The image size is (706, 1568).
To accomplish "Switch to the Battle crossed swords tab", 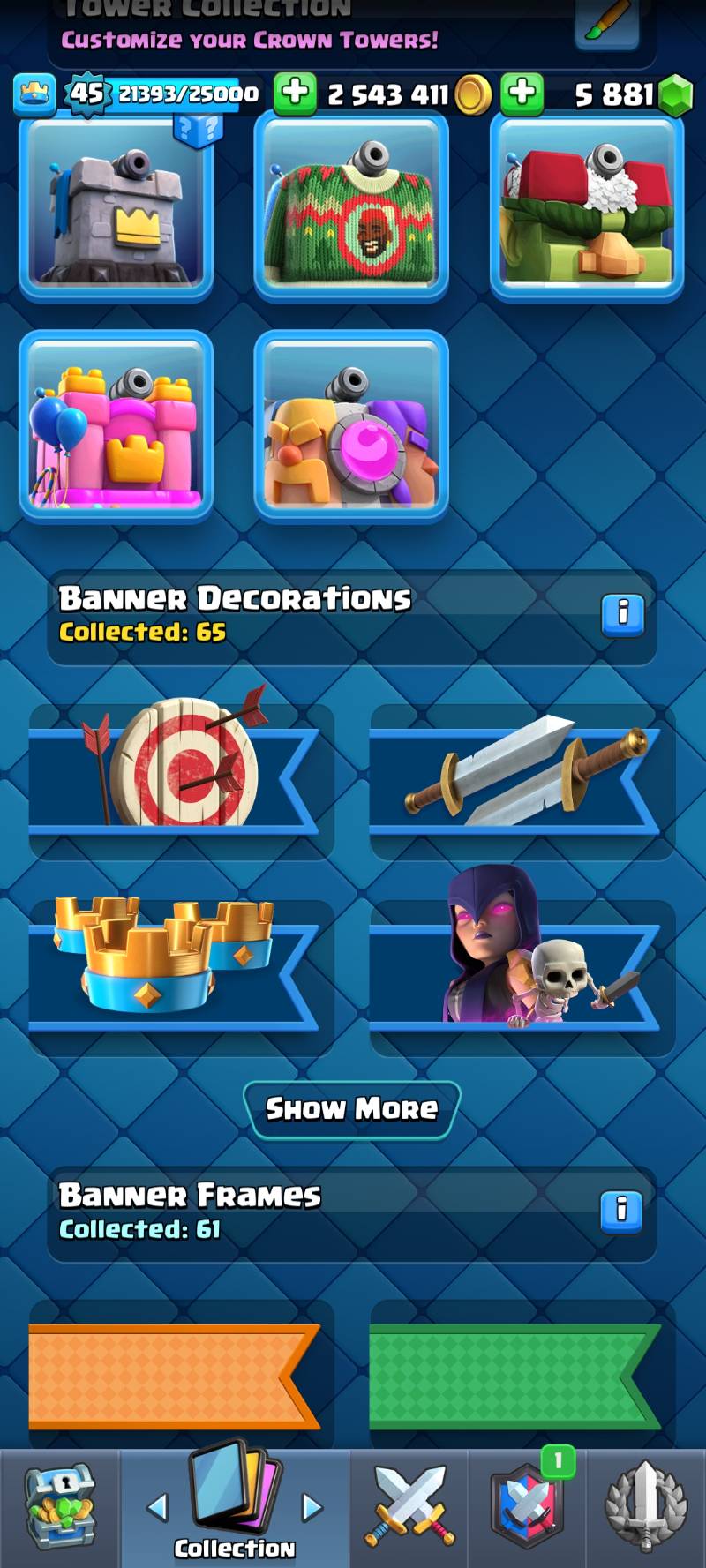I will click(x=409, y=1509).
